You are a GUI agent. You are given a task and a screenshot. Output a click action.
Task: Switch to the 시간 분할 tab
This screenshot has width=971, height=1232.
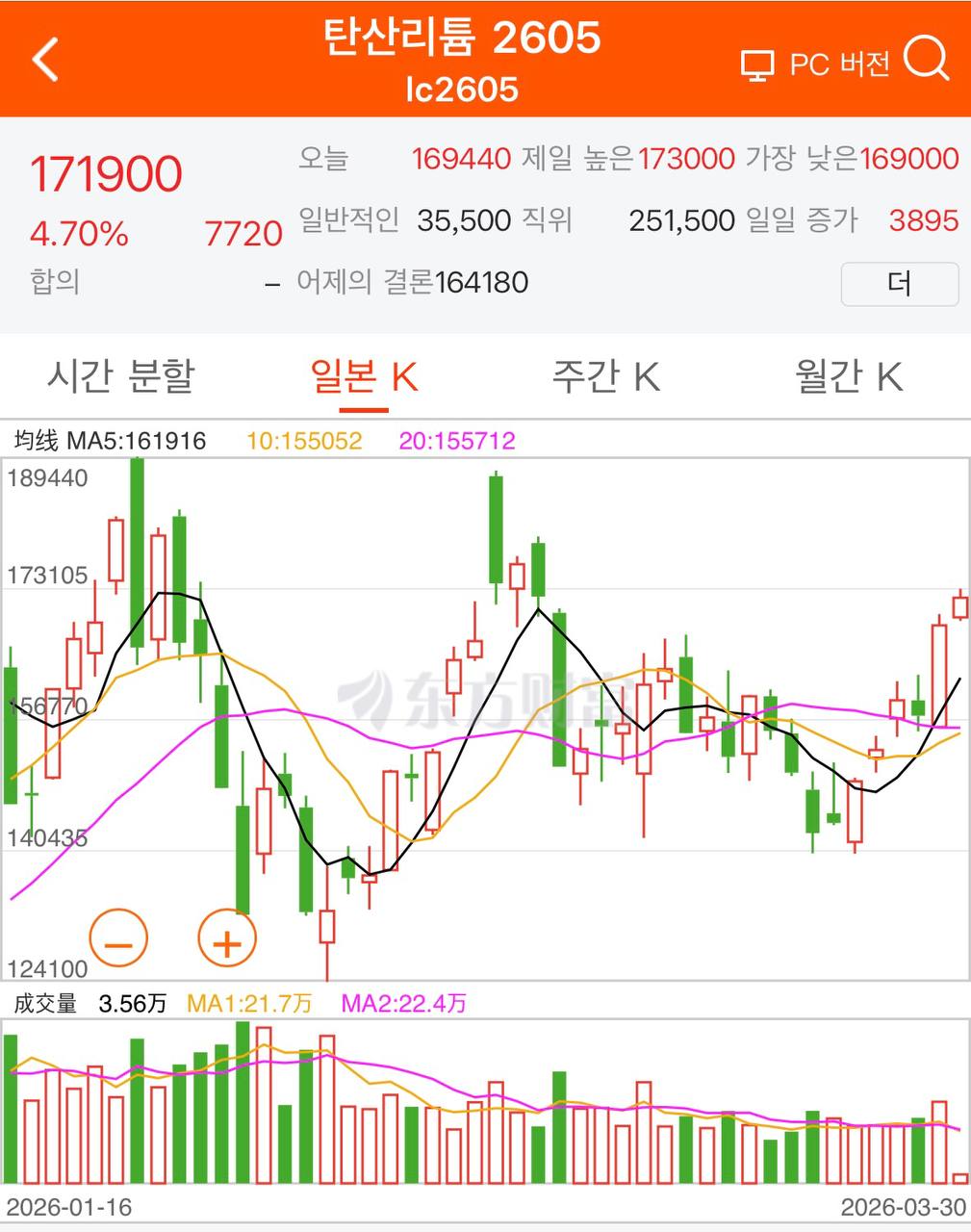pyautogui.click(x=121, y=375)
